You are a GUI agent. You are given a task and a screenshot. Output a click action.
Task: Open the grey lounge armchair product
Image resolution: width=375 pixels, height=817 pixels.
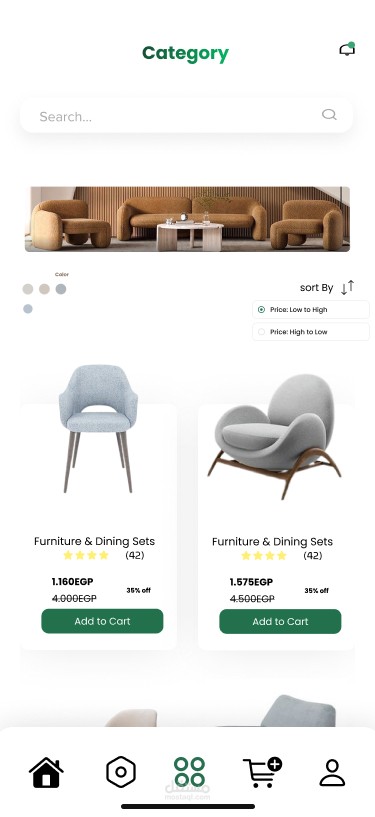point(274,437)
